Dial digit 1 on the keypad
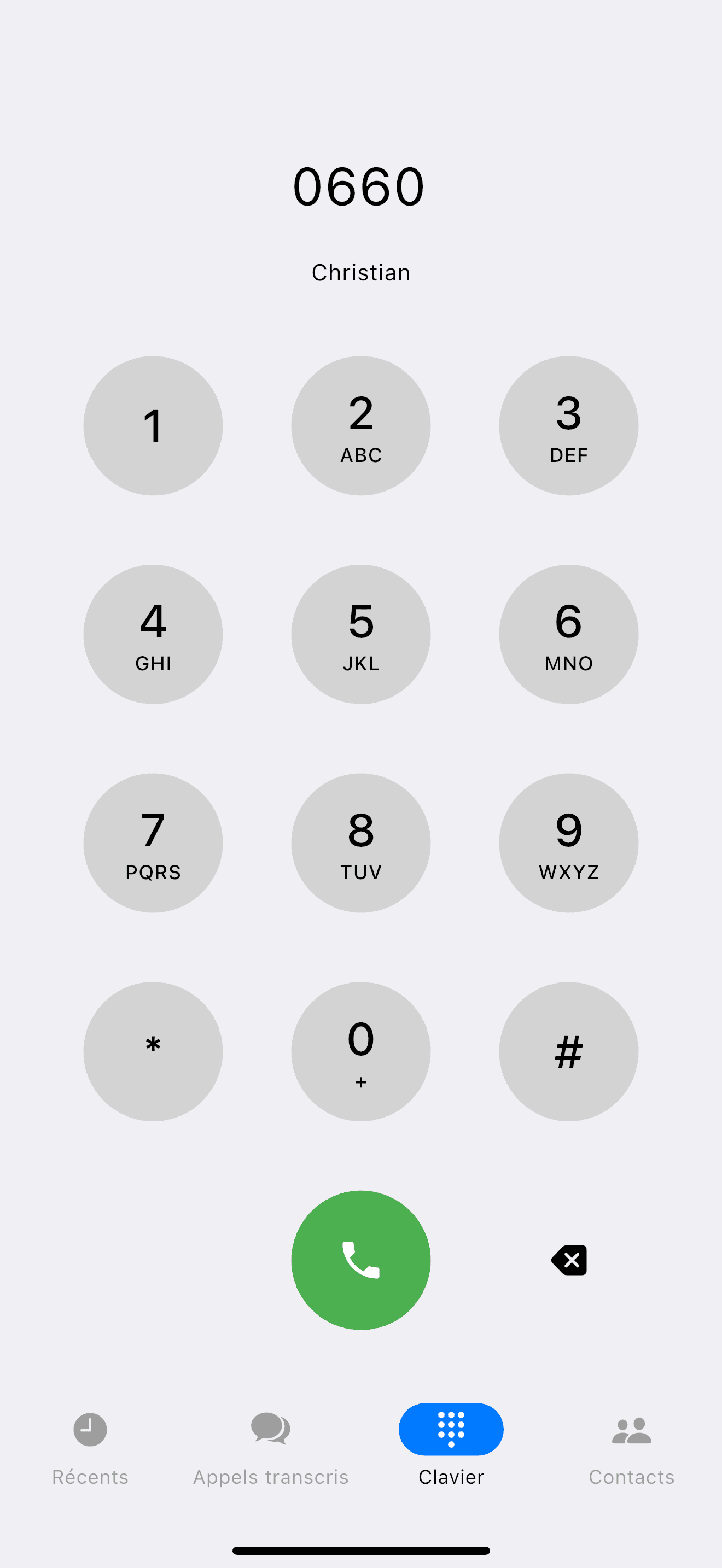The height and width of the screenshot is (1568, 722). point(153,425)
